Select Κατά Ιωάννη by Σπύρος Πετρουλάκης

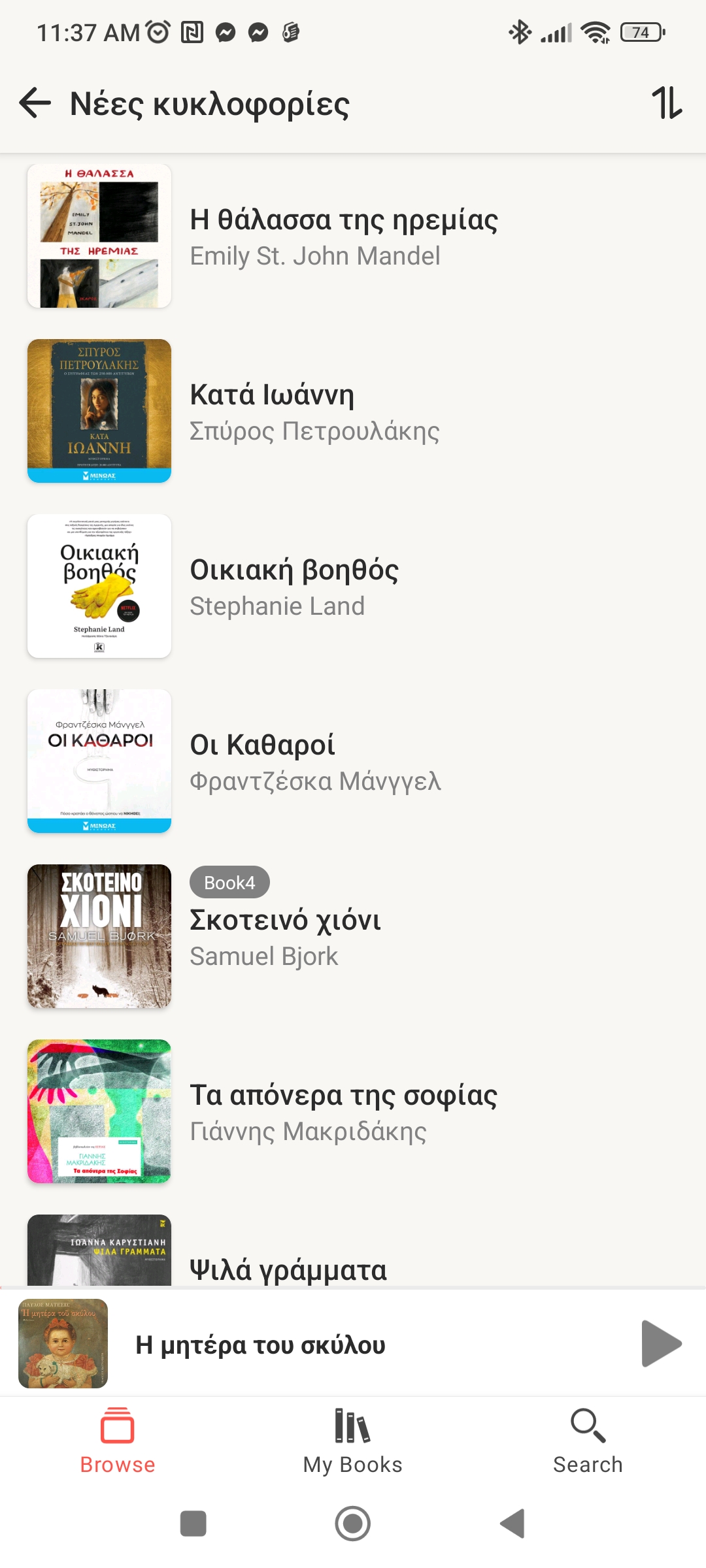[314, 412]
